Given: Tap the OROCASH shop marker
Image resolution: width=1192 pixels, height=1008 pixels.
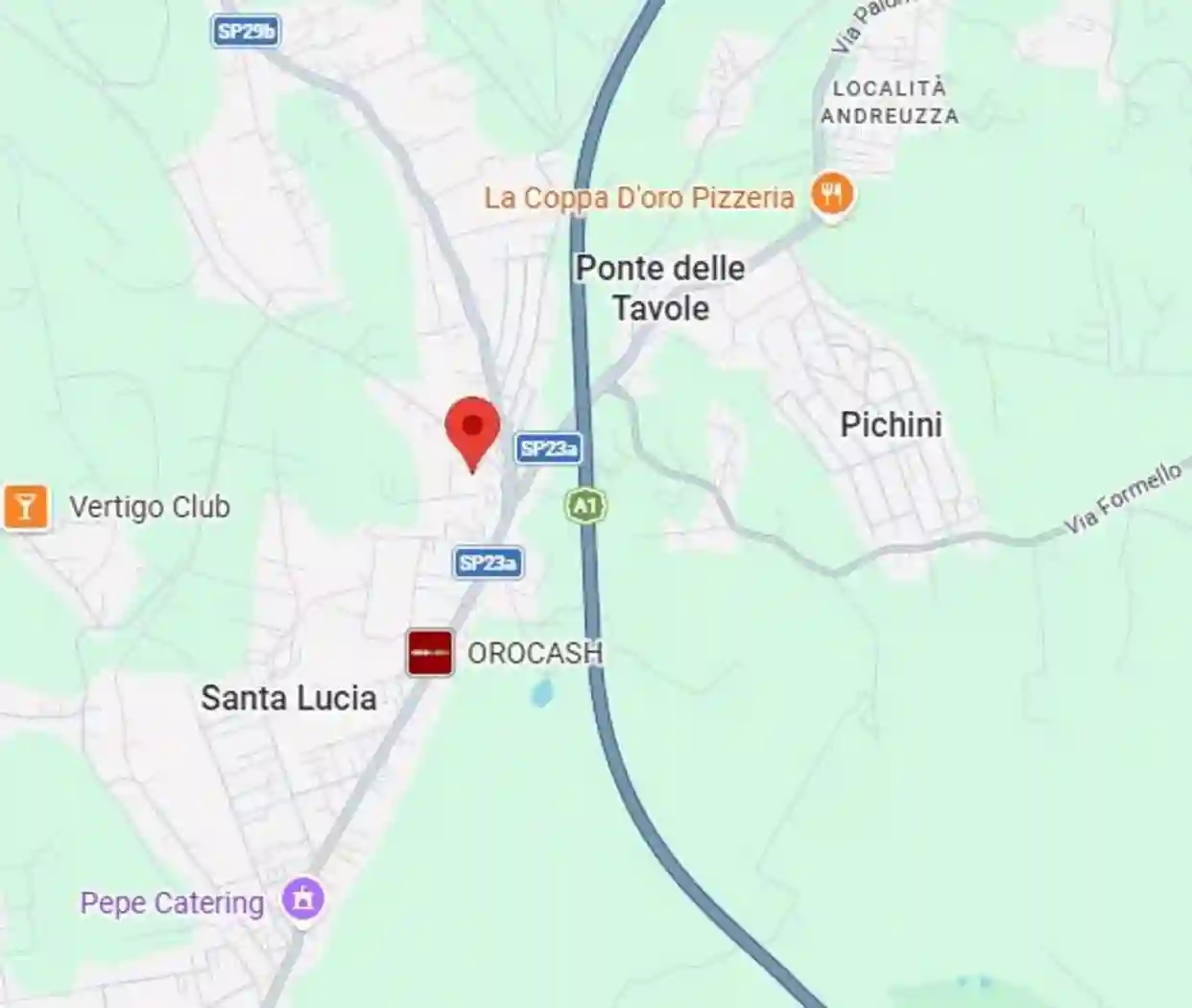Looking at the screenshot, I should click(429, 653).
